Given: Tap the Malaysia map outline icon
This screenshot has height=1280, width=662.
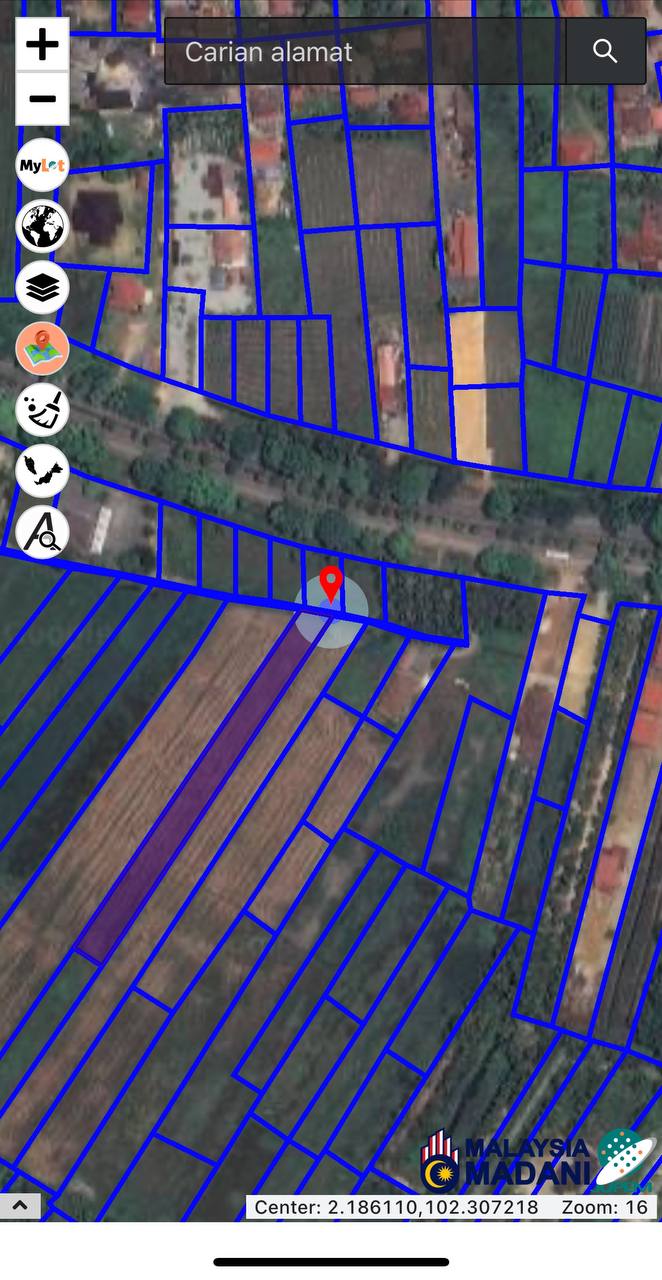Looking at the screenshot, I should click(x=42, y=471).
